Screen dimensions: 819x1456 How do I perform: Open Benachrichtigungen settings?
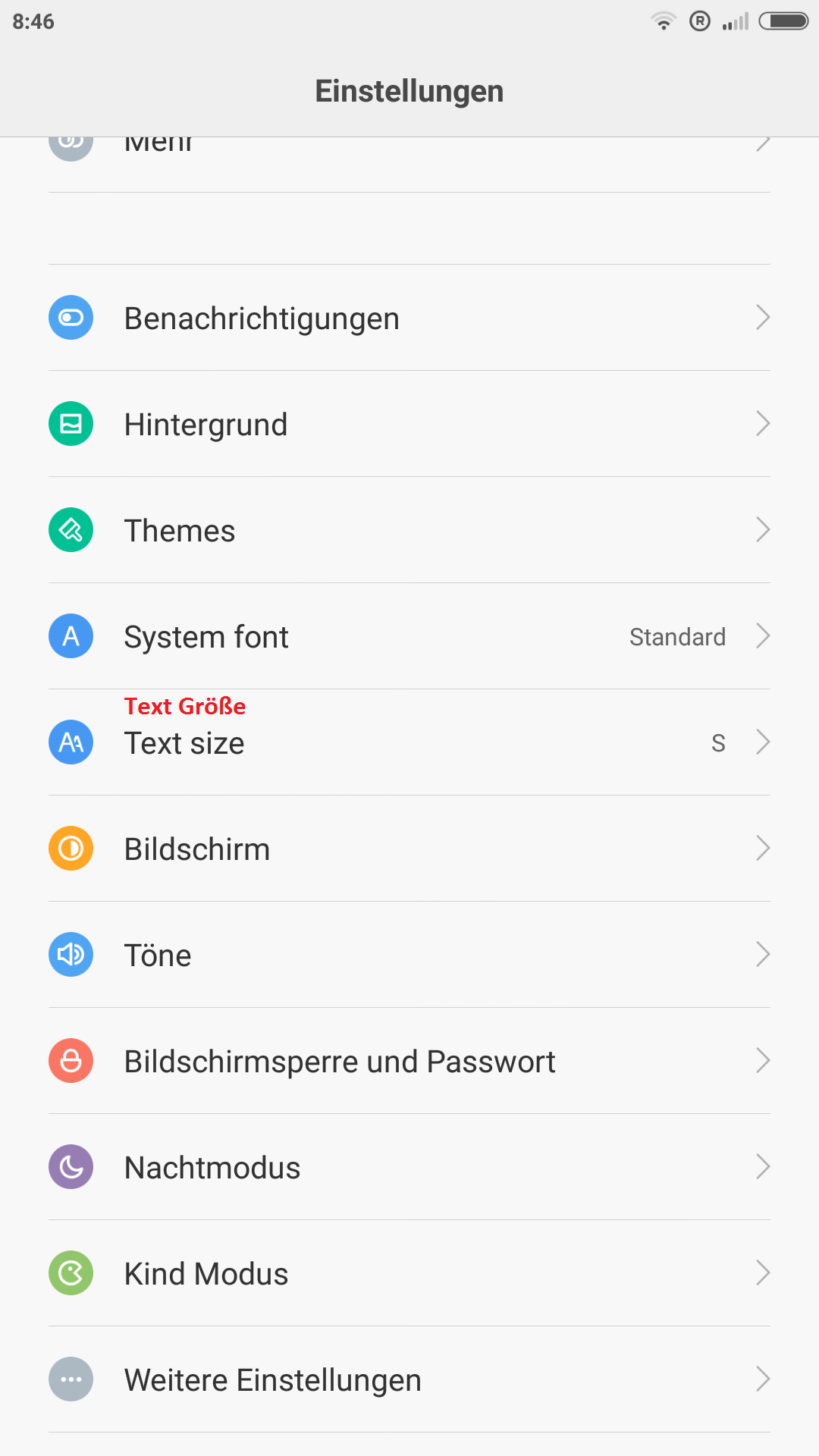coord(409,318)
